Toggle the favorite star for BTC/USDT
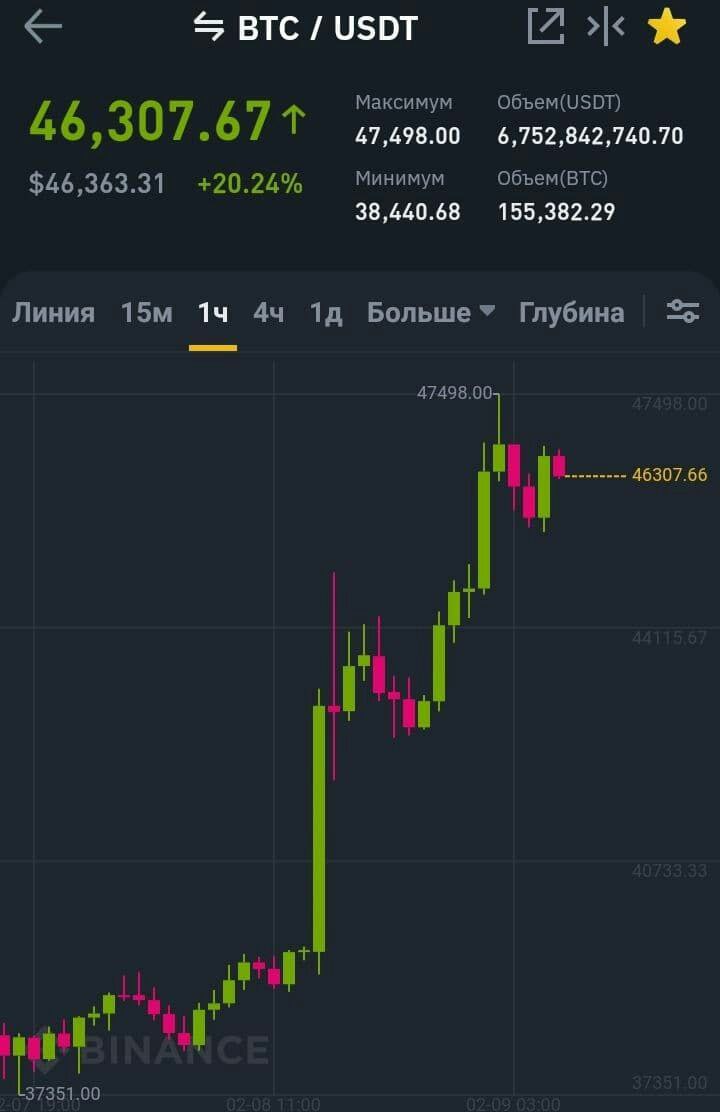Image resolution: width=720 pixels, height=1112 pixels. tap(667, 27)
